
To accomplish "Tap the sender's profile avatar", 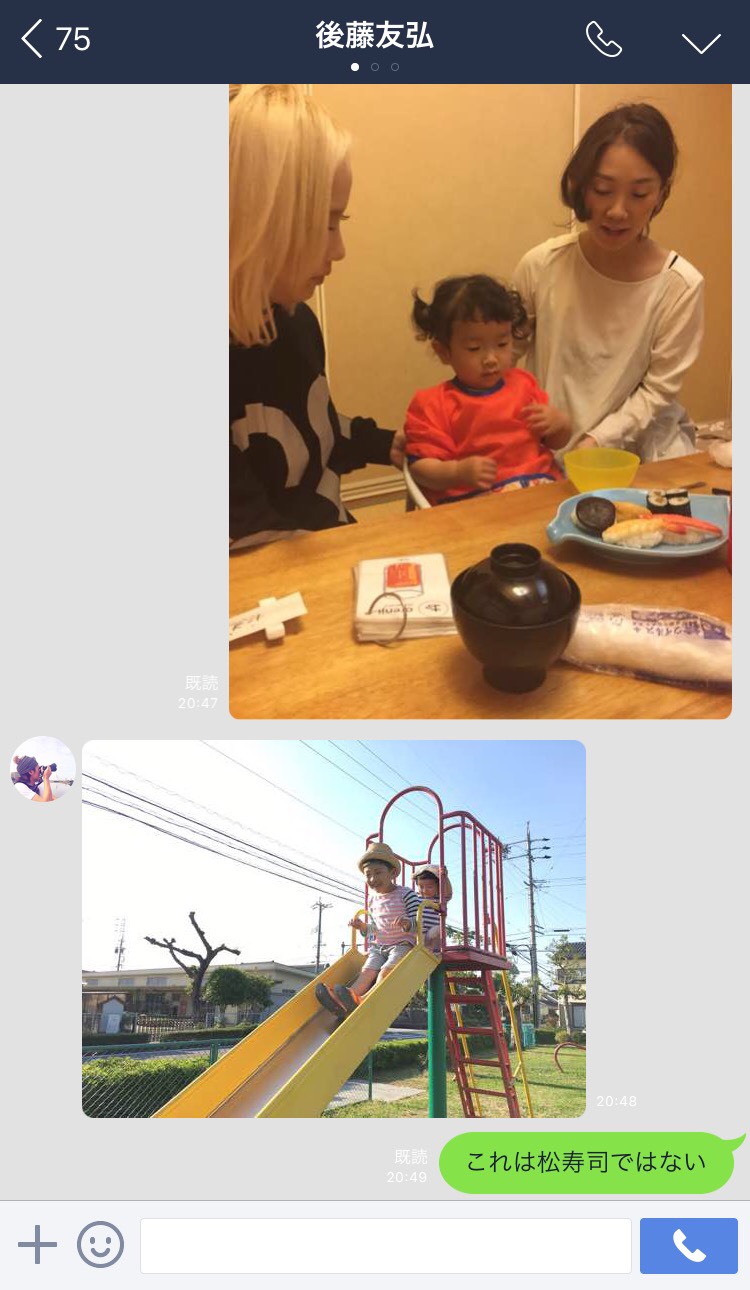I will pyautogui.click(x=43, y=769).
